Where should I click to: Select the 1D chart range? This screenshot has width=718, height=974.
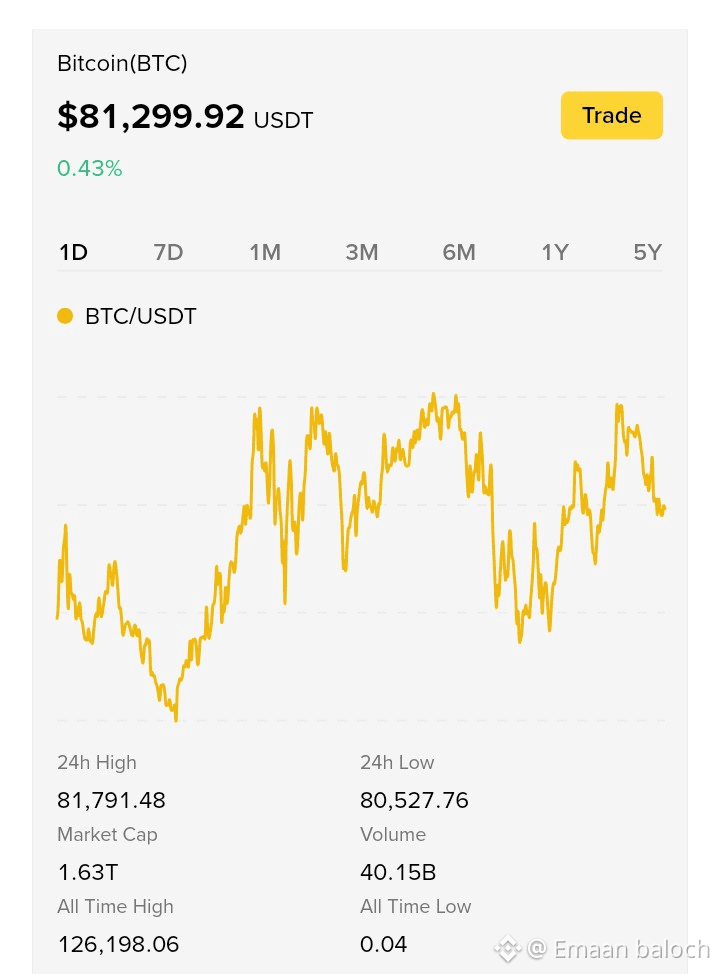pyautogui.click(x=73, y=252)
